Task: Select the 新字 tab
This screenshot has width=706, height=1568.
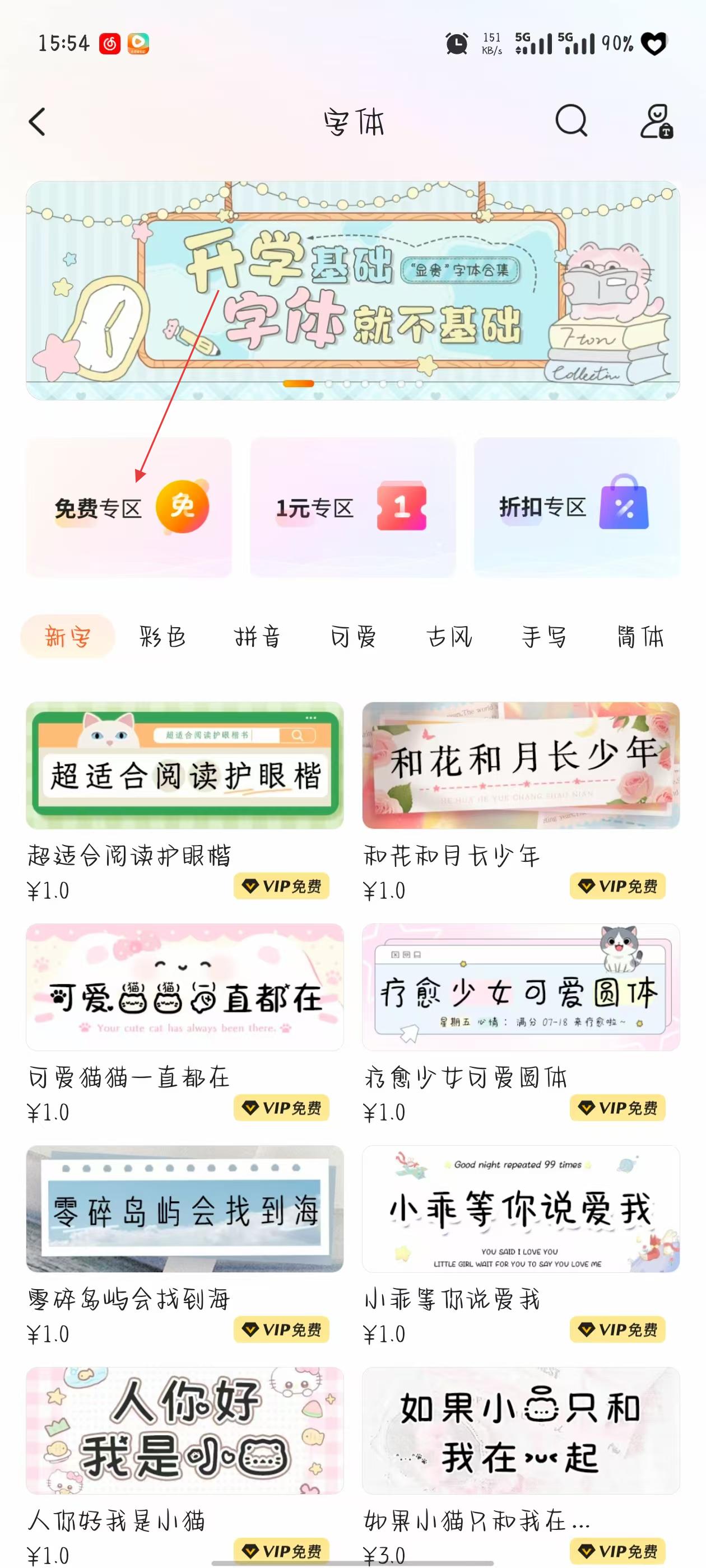Action: click(68, 637)
